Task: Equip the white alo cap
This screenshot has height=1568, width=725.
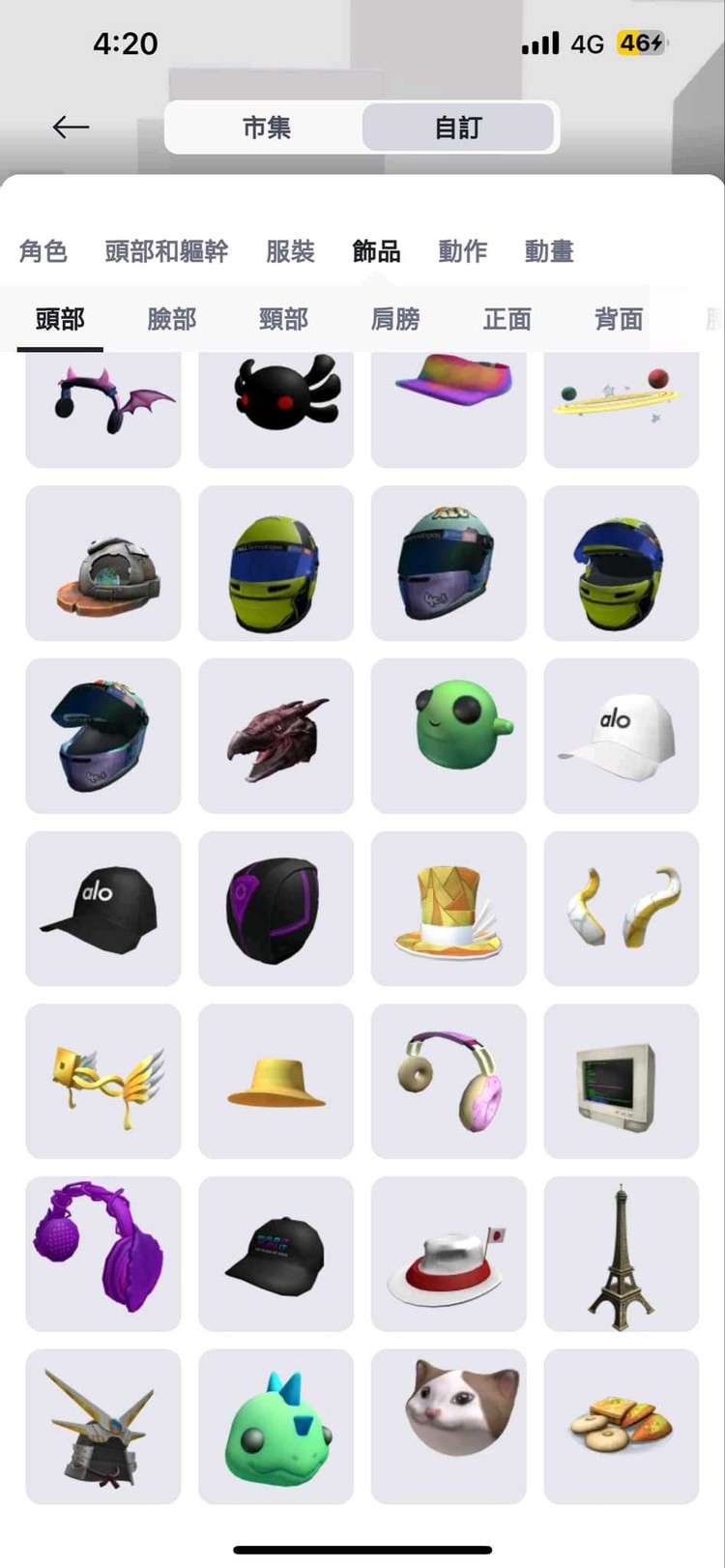Action: [x=621, y=736]
